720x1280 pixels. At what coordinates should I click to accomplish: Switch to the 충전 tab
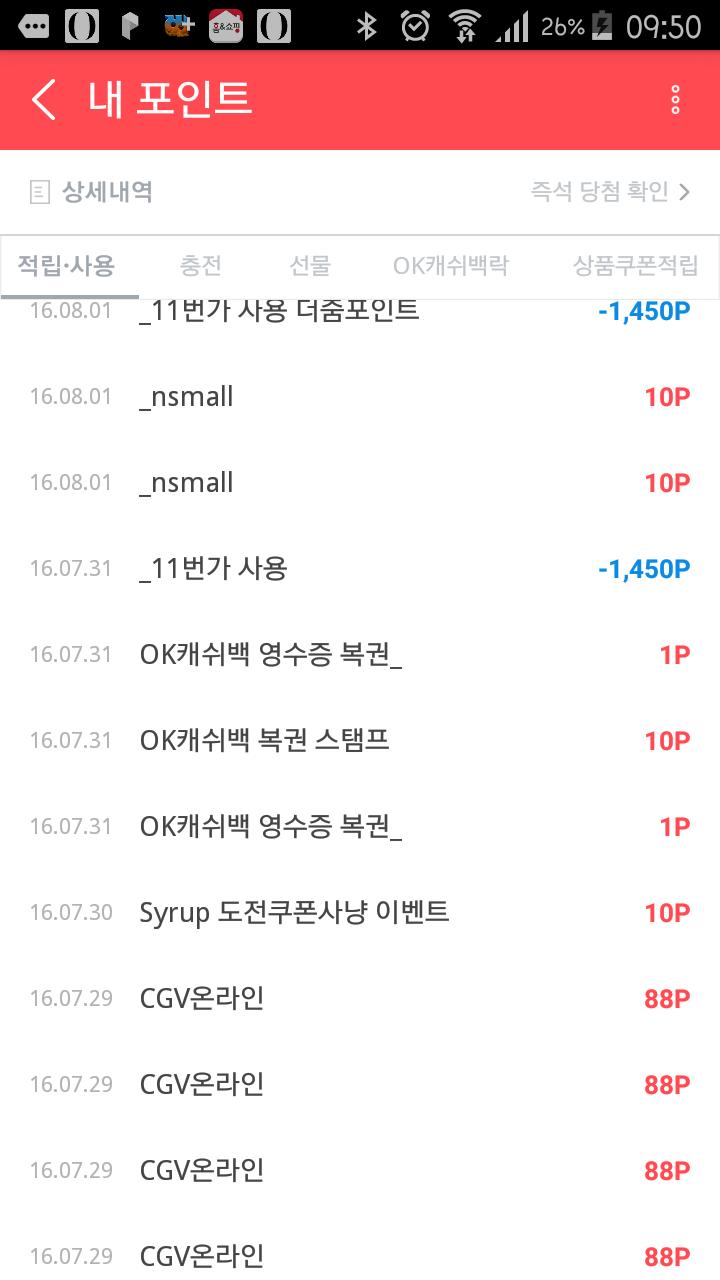pos(201,266)
